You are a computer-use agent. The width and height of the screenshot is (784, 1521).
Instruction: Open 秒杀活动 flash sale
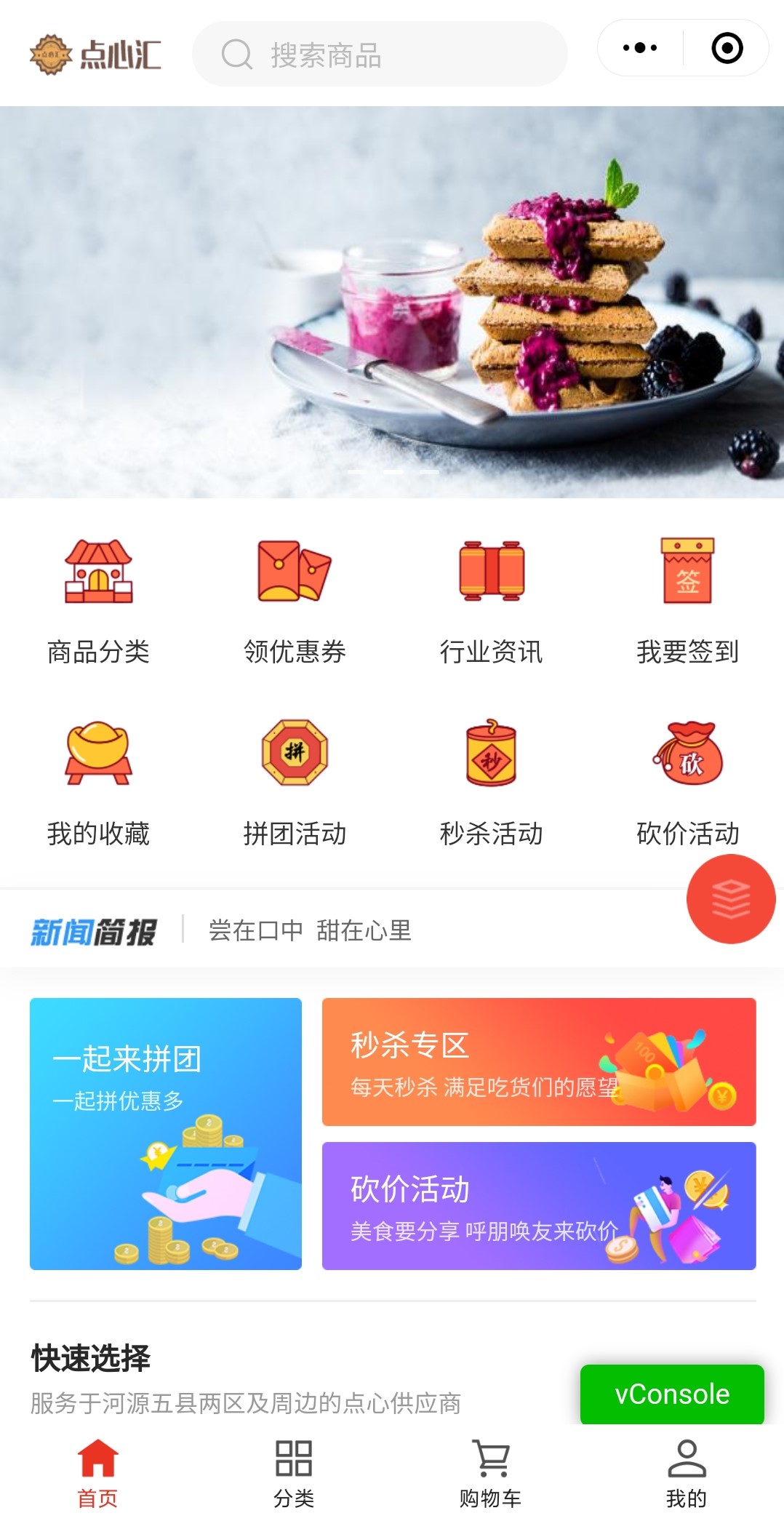coord(491,783)
